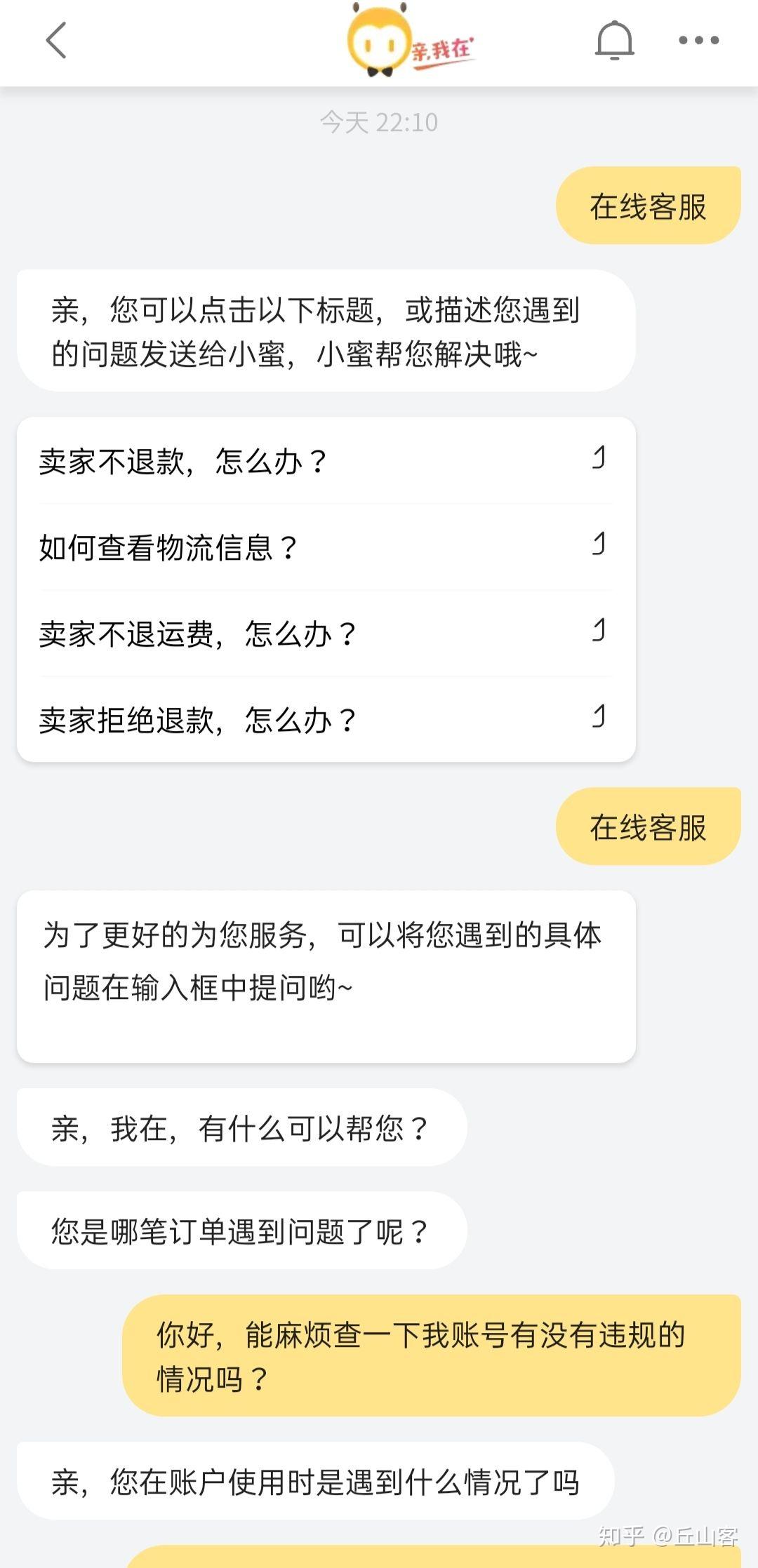Select the question 卖家拒绝退款，怎么办？

326,720
